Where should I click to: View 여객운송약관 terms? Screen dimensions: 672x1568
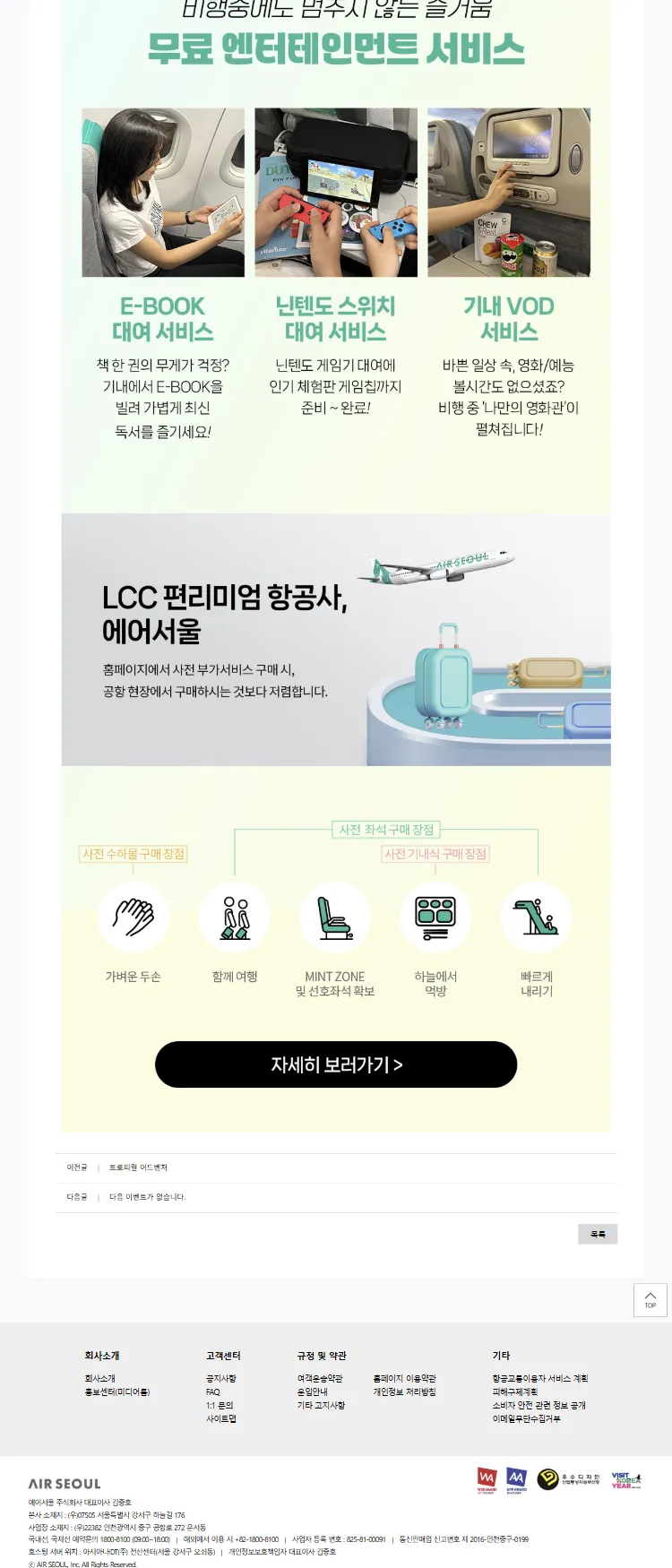point(320,1378)
